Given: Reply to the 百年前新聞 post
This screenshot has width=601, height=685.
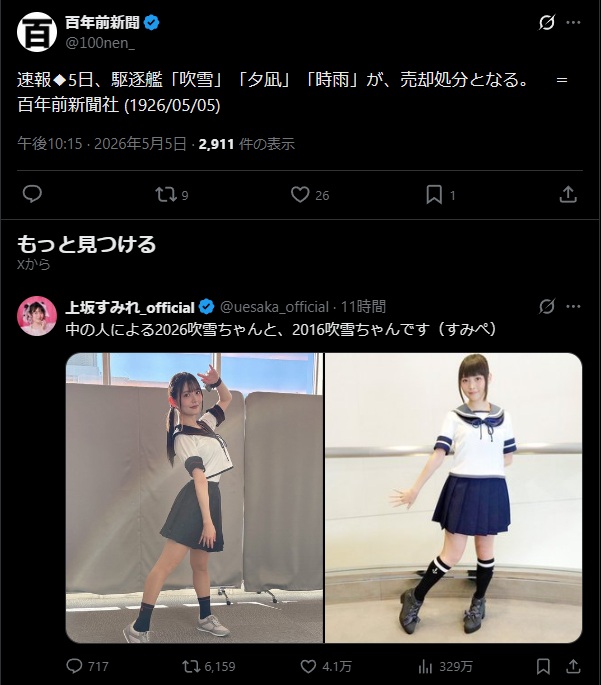Looking at the screenshot, I should pyautogui.click(x=32, y=194).
